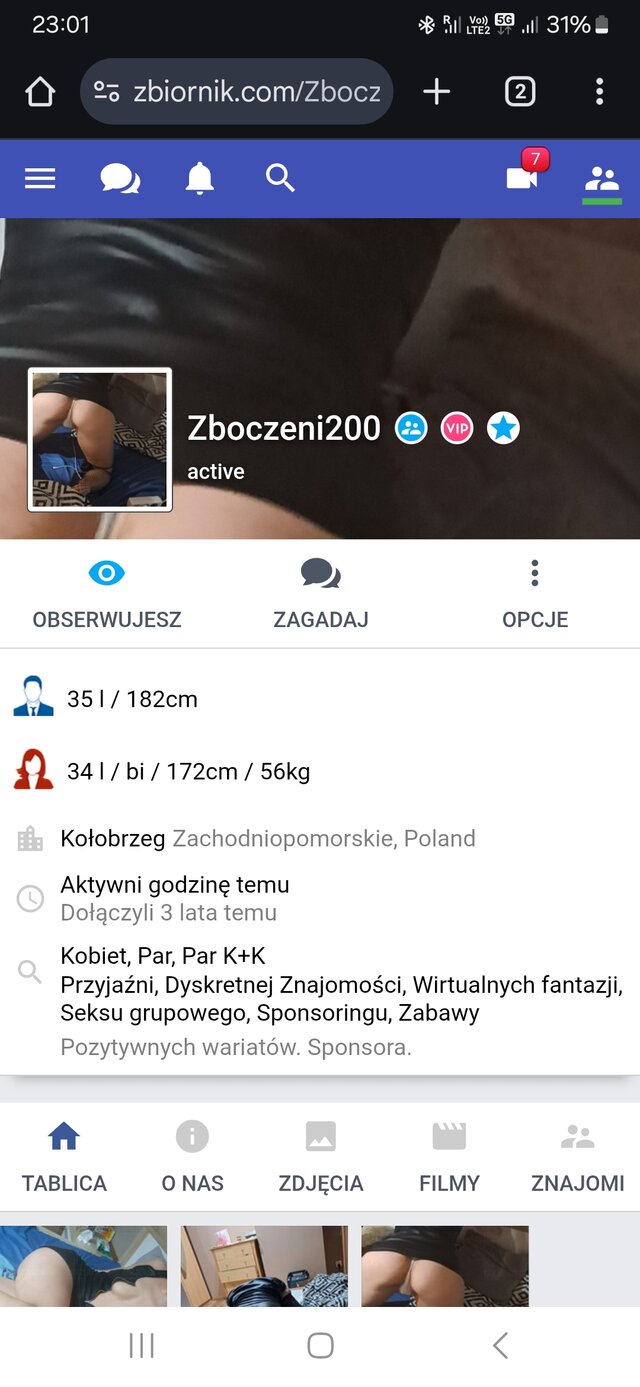The image size is (640, 1387).
Task: Tap ZAGADAJ to start a chat
Action: coord(321,594)
